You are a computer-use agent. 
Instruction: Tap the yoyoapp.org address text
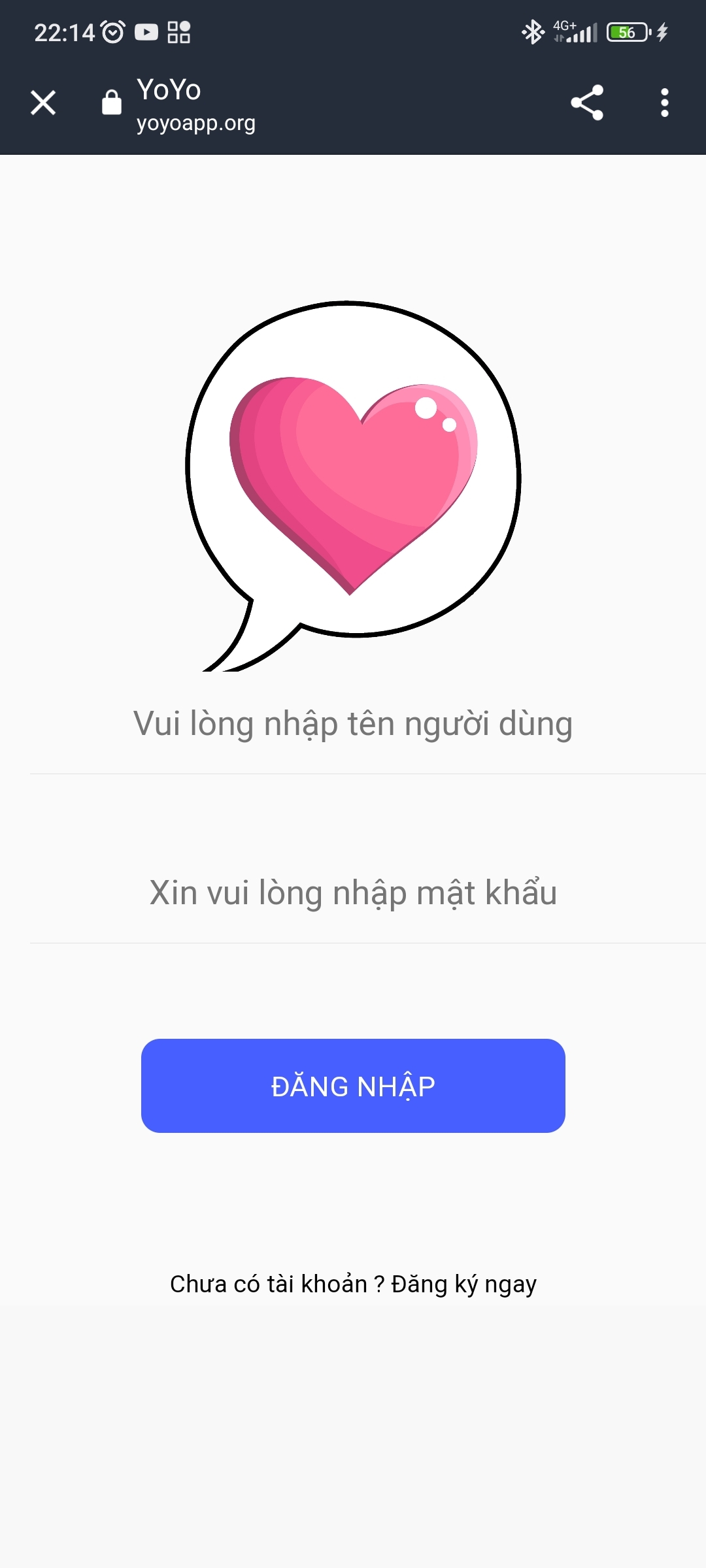[195, 123]
